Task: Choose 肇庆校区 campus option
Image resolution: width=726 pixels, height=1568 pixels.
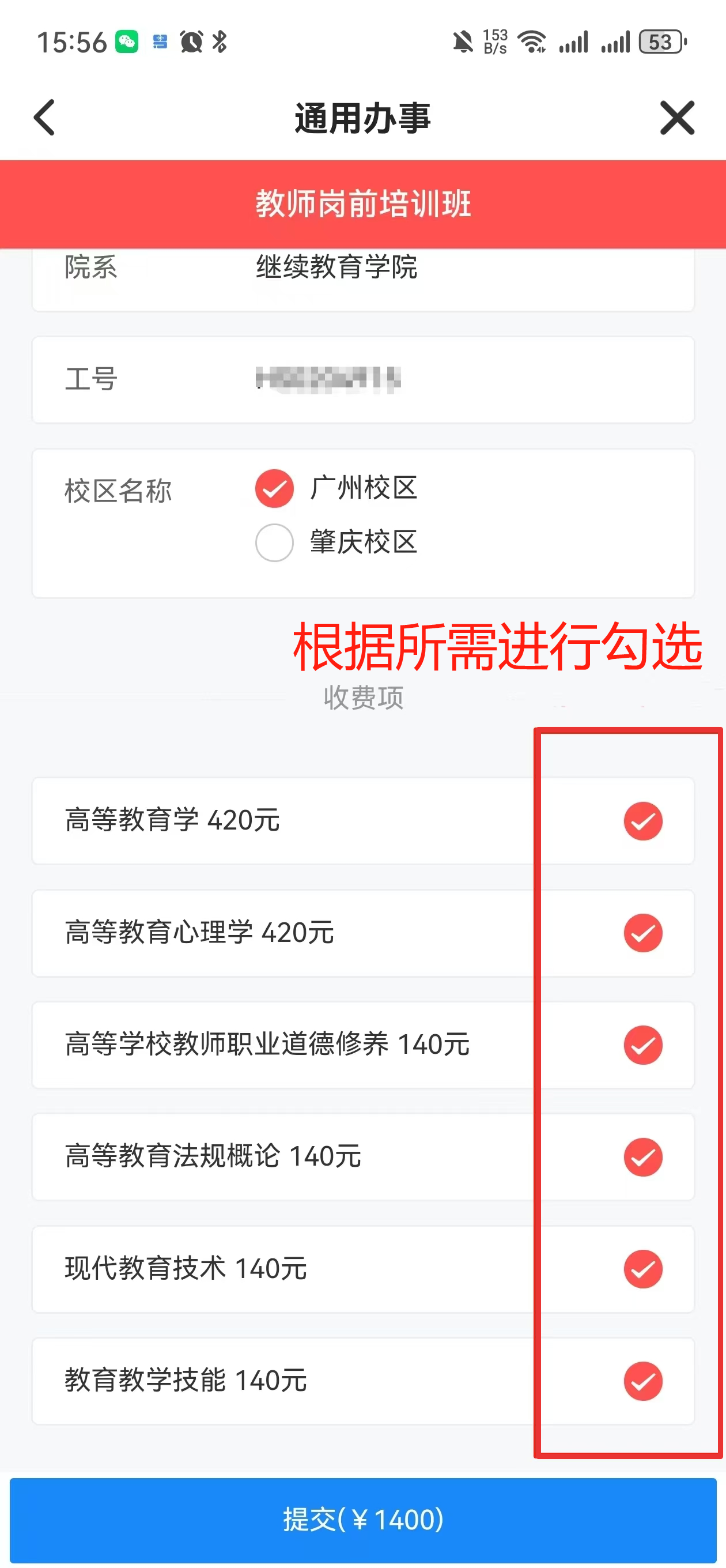Action: pos(274,542)
